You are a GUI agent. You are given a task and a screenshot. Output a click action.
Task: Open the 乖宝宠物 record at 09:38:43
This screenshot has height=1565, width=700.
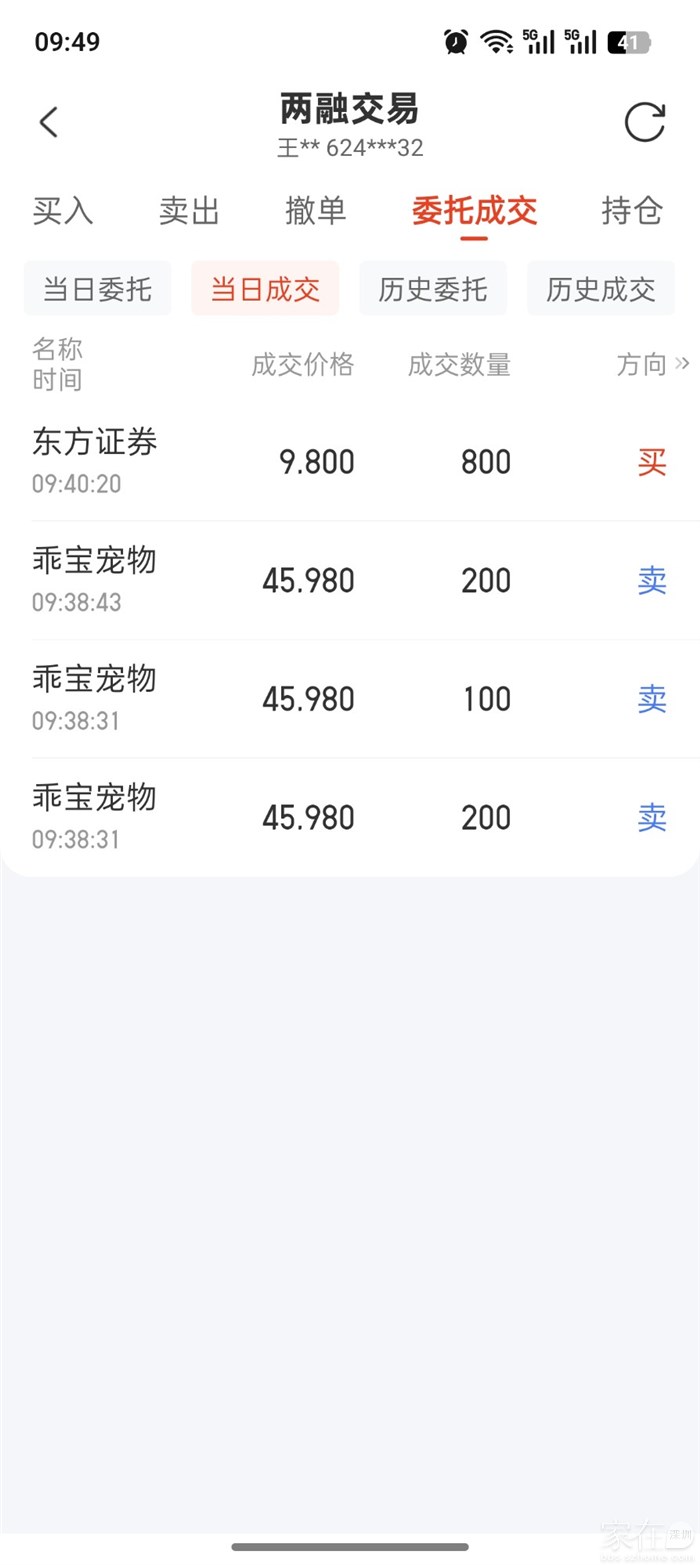click(x=350, y=581)
